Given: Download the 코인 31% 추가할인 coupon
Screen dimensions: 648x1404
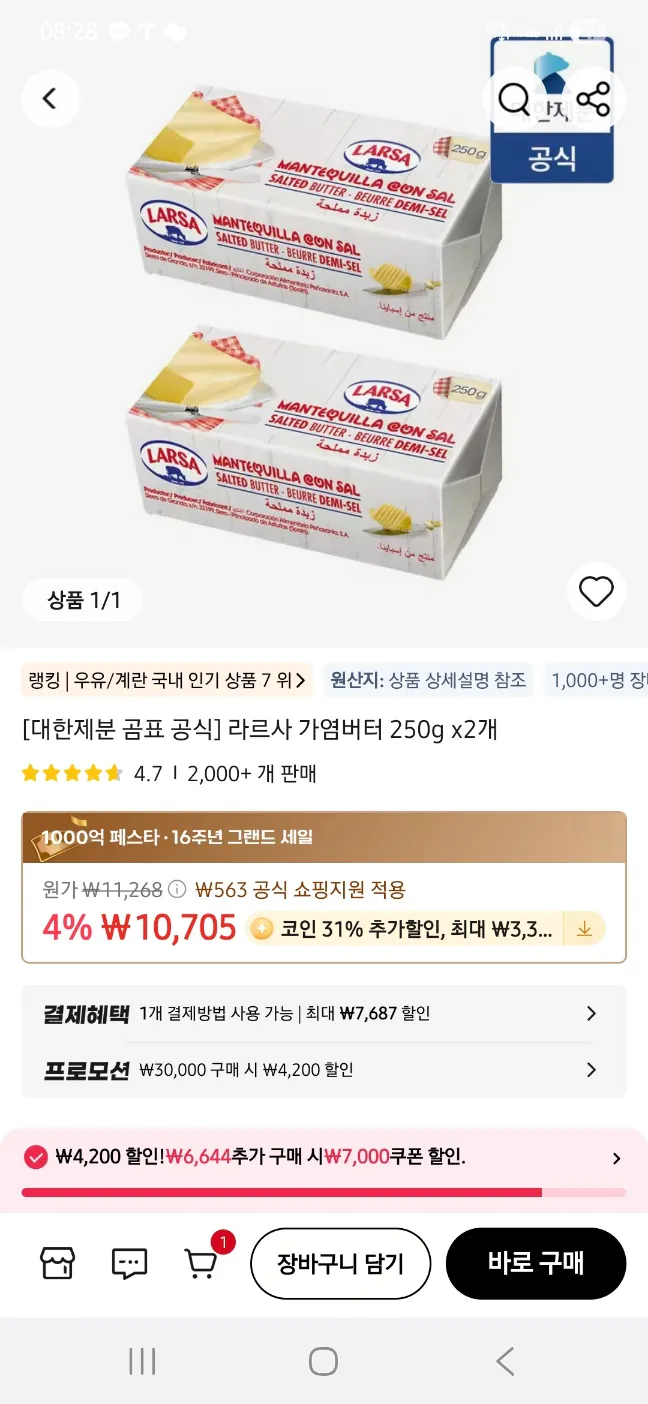Looking at the screenshot, I should click(x=584, y=929).
